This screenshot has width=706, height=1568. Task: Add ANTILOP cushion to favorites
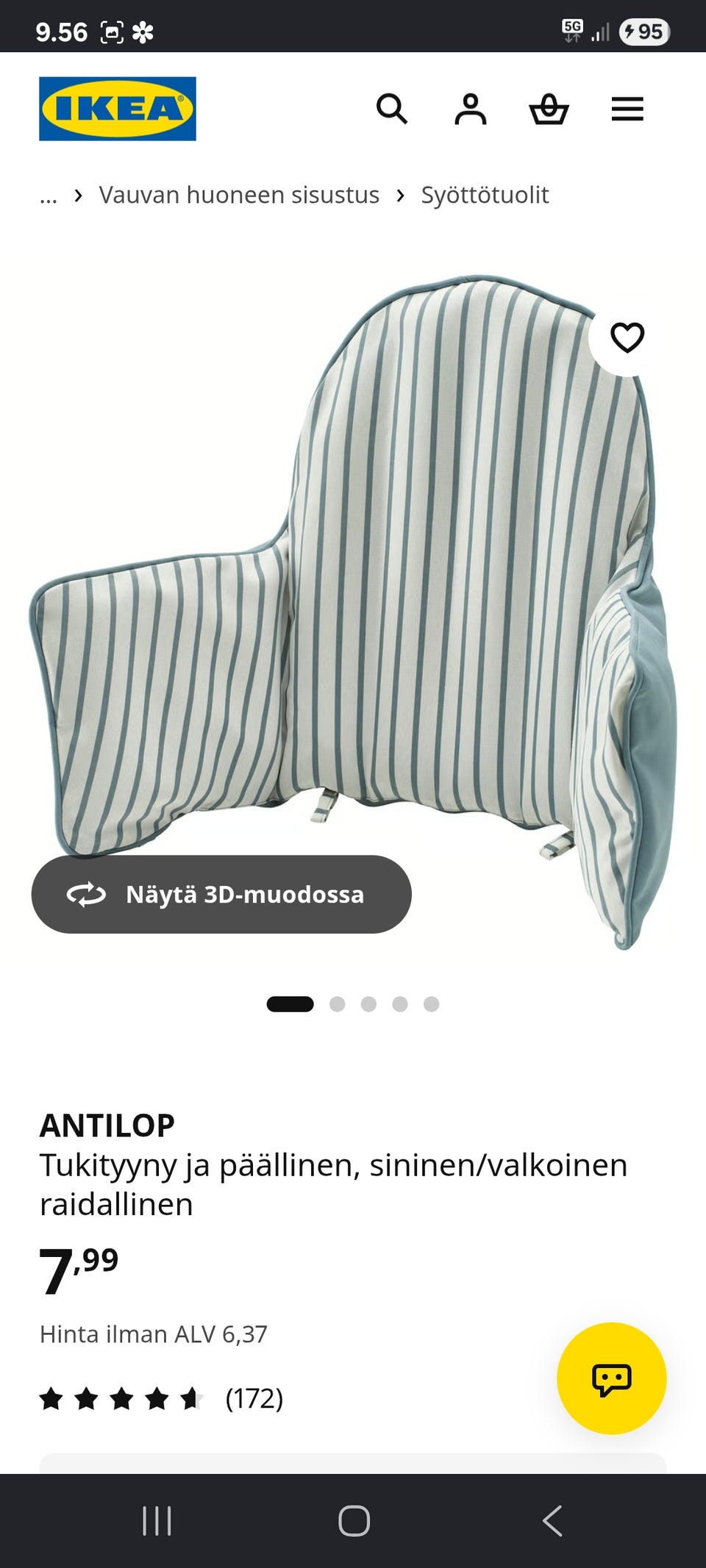[x=627, y=337]
